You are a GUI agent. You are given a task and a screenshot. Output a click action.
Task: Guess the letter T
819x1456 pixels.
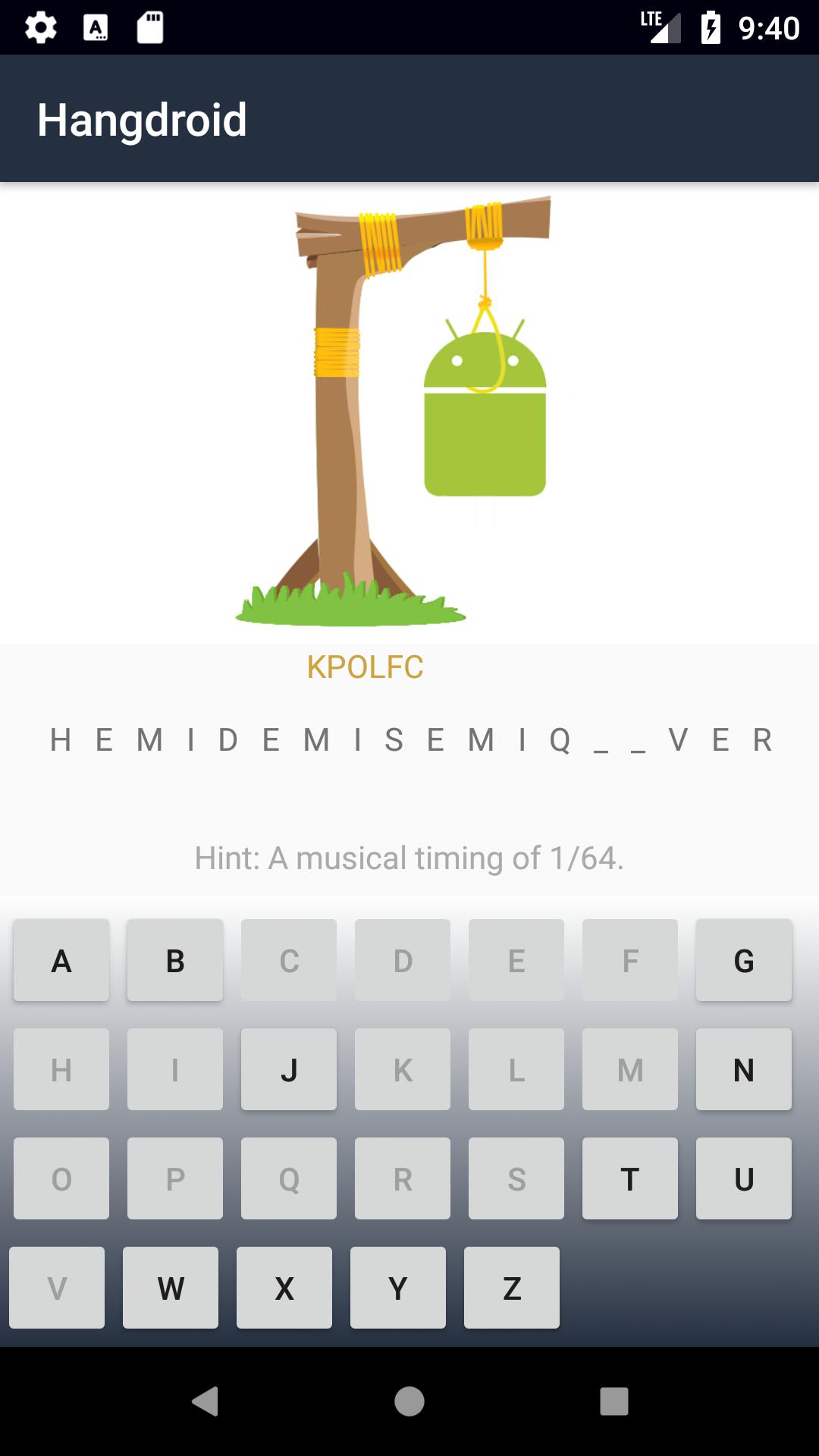tap(629, 1180)
